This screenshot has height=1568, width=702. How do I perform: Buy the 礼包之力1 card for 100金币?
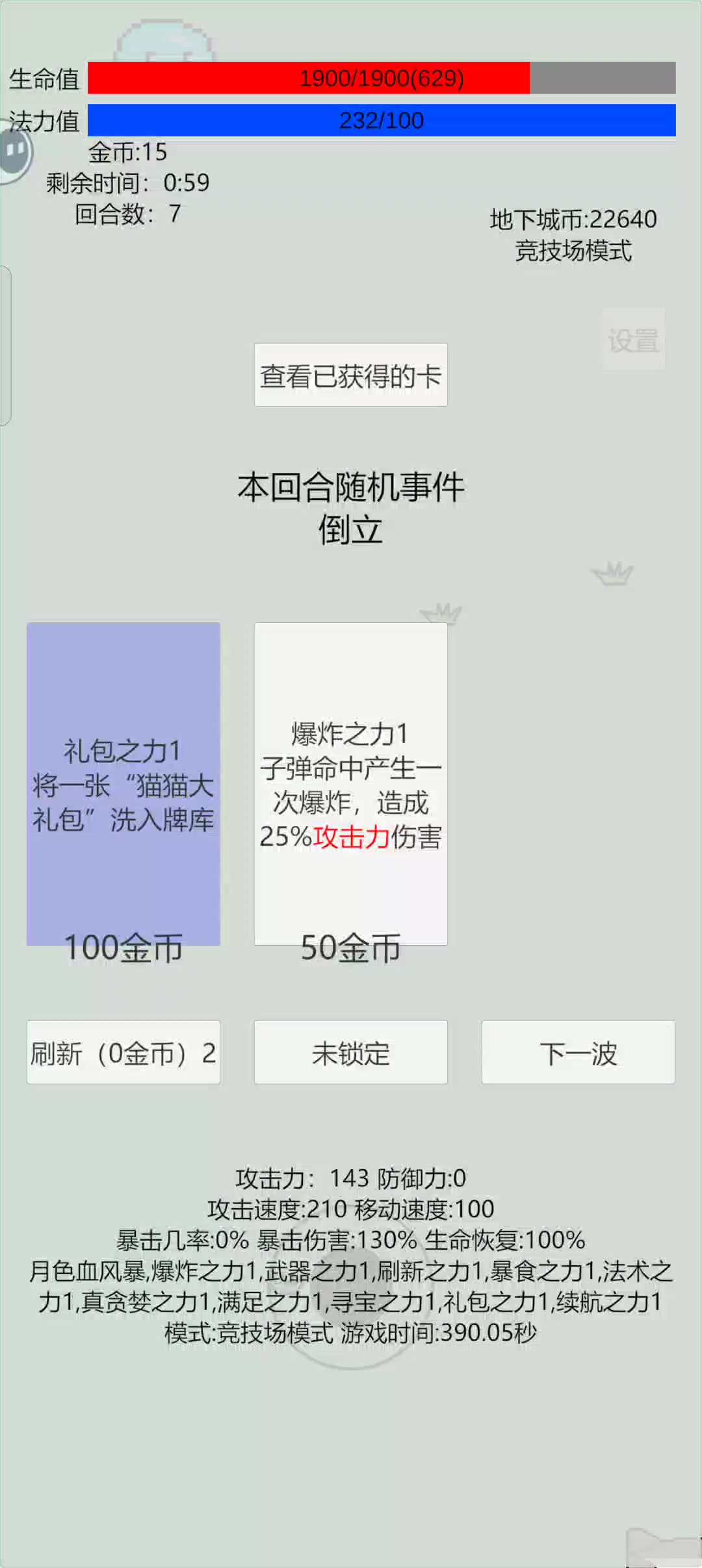123,784
